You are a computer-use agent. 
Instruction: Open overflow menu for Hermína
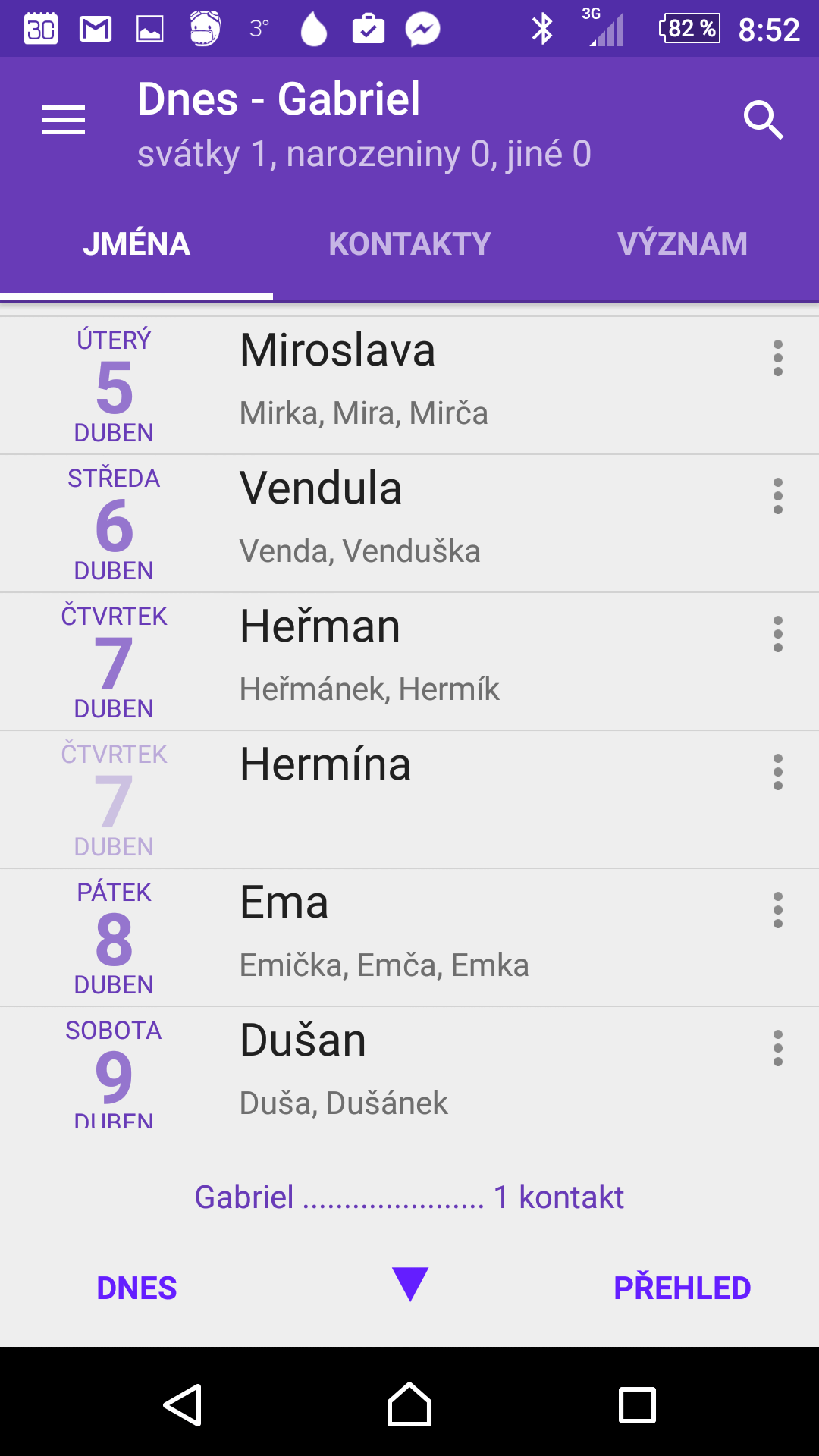[x=777, y=772]
